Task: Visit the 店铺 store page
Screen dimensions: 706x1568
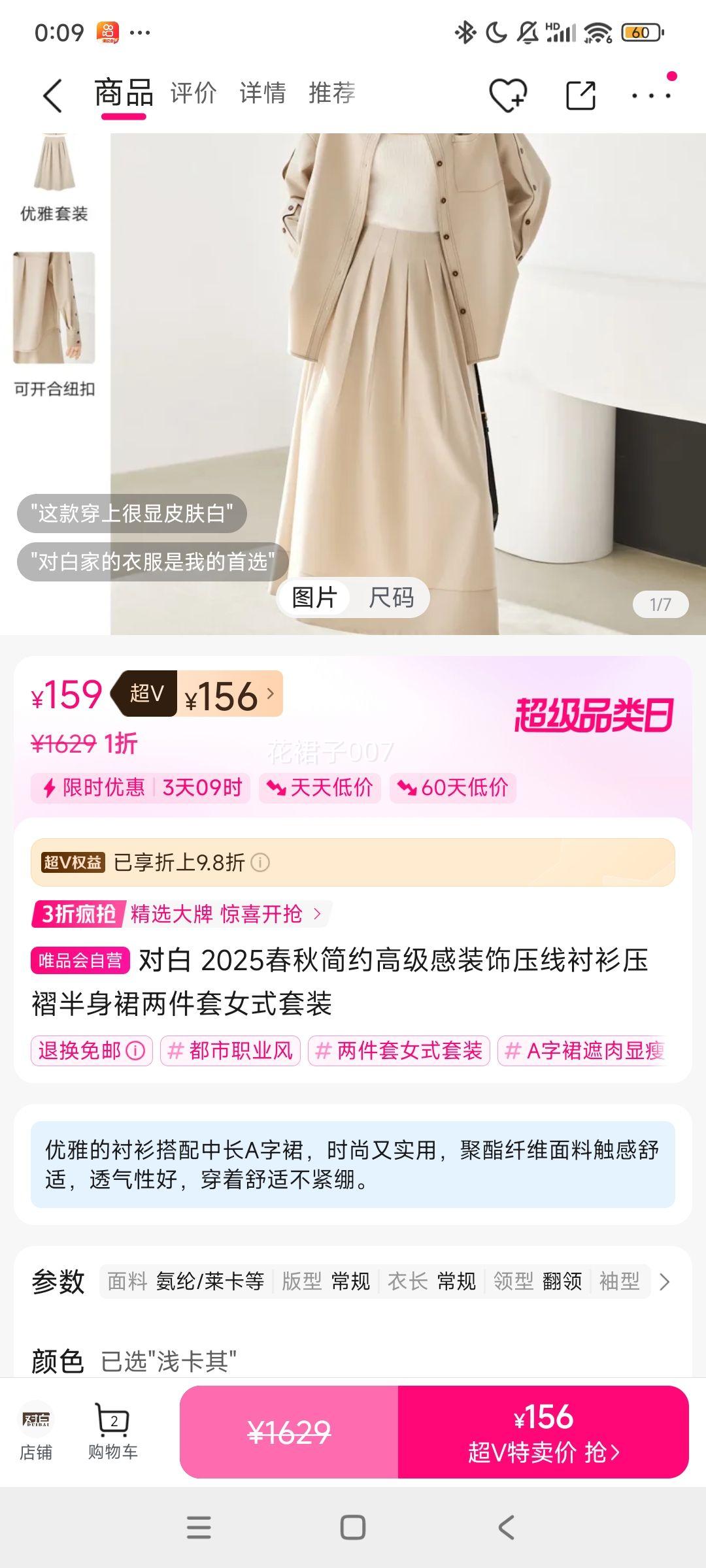Action: pos(36,1431)
